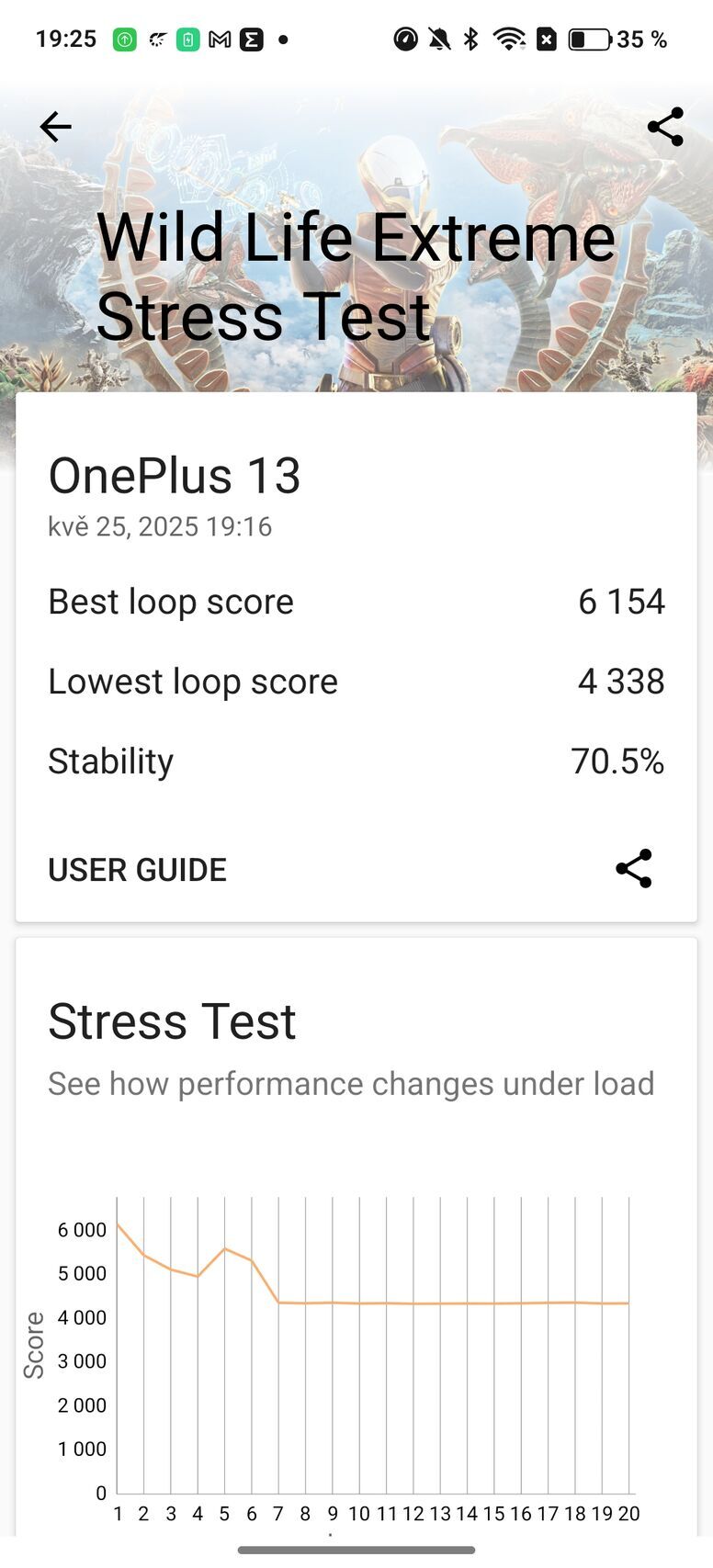Tap the sigma notification icon
The width and height of the screenshot is (713, 1568).
[252, 39]
